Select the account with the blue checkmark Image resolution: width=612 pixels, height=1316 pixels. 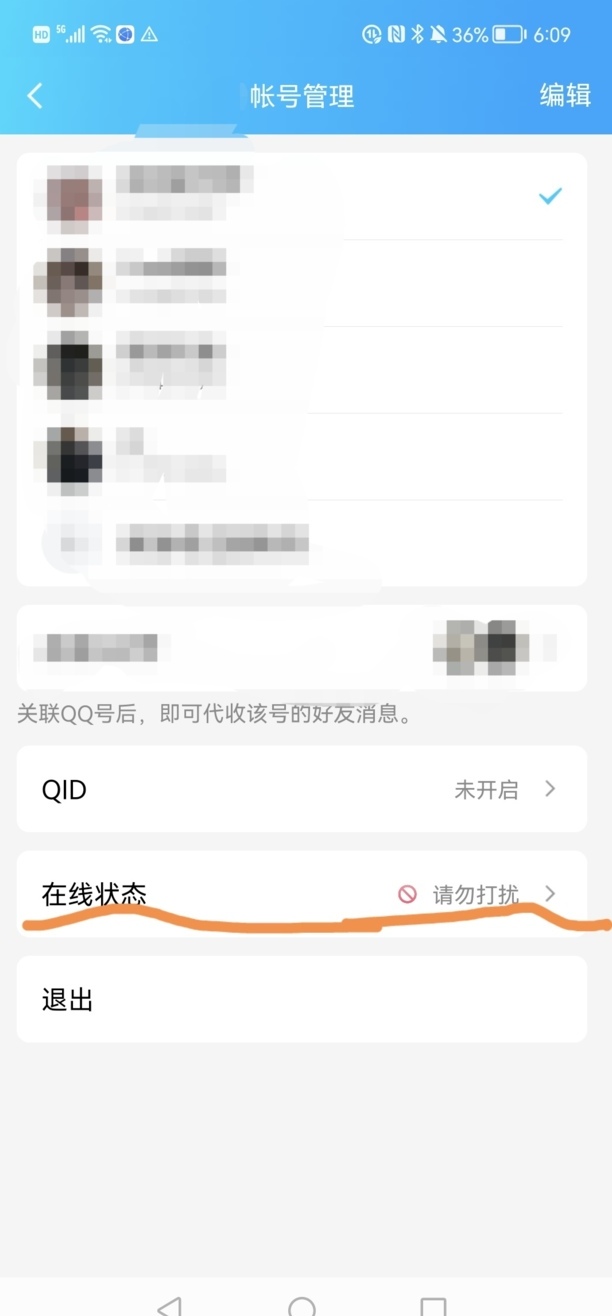[x=300, y=197]
